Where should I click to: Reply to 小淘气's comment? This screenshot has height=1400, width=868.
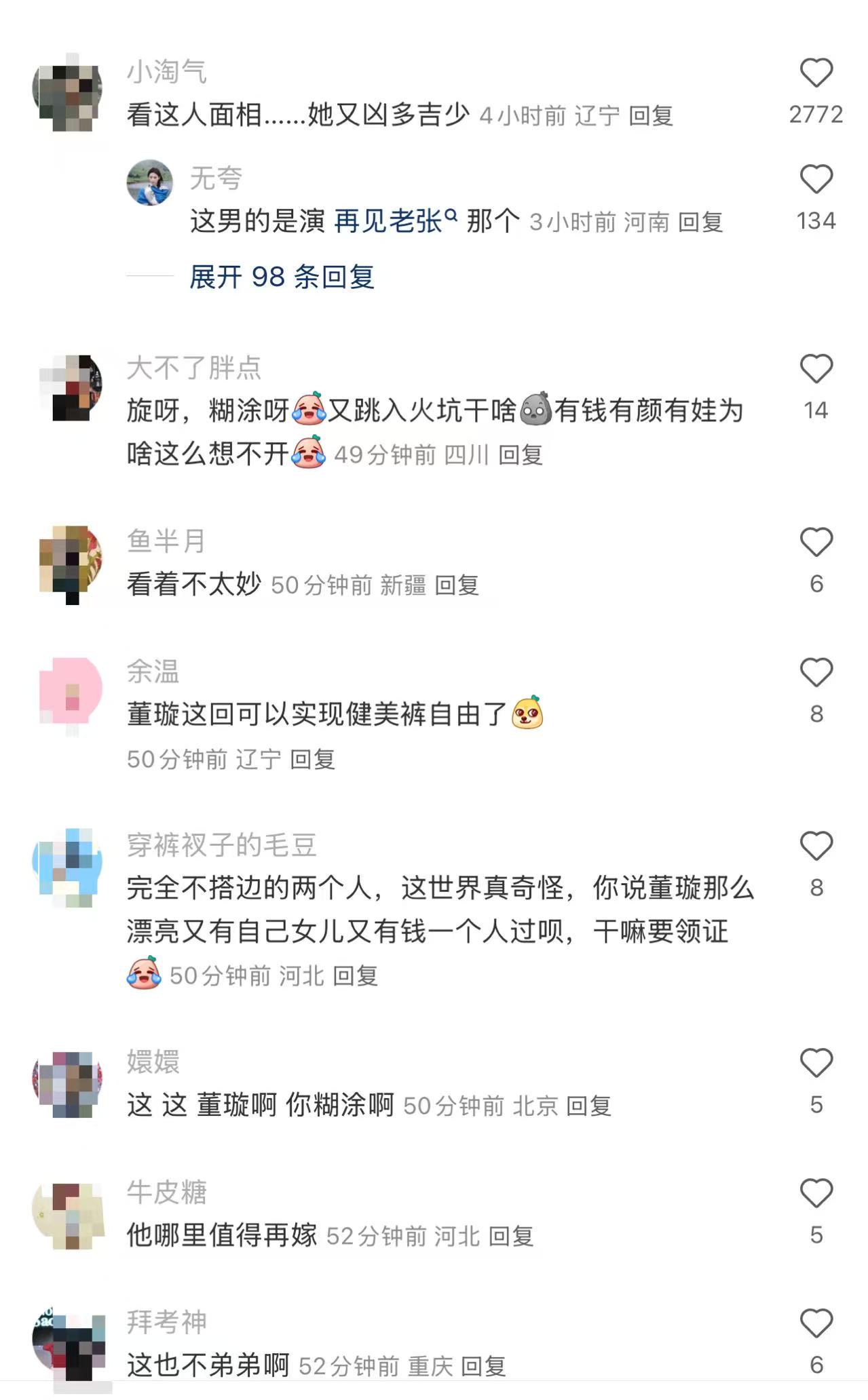pos(650,116)
